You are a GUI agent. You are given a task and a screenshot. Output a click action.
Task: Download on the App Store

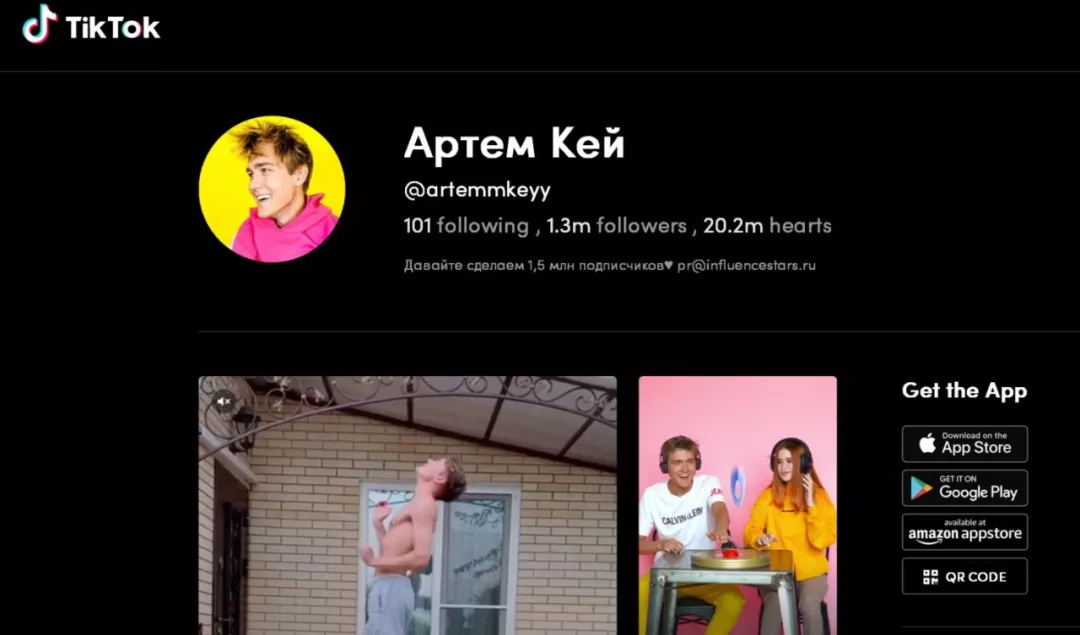964,444
